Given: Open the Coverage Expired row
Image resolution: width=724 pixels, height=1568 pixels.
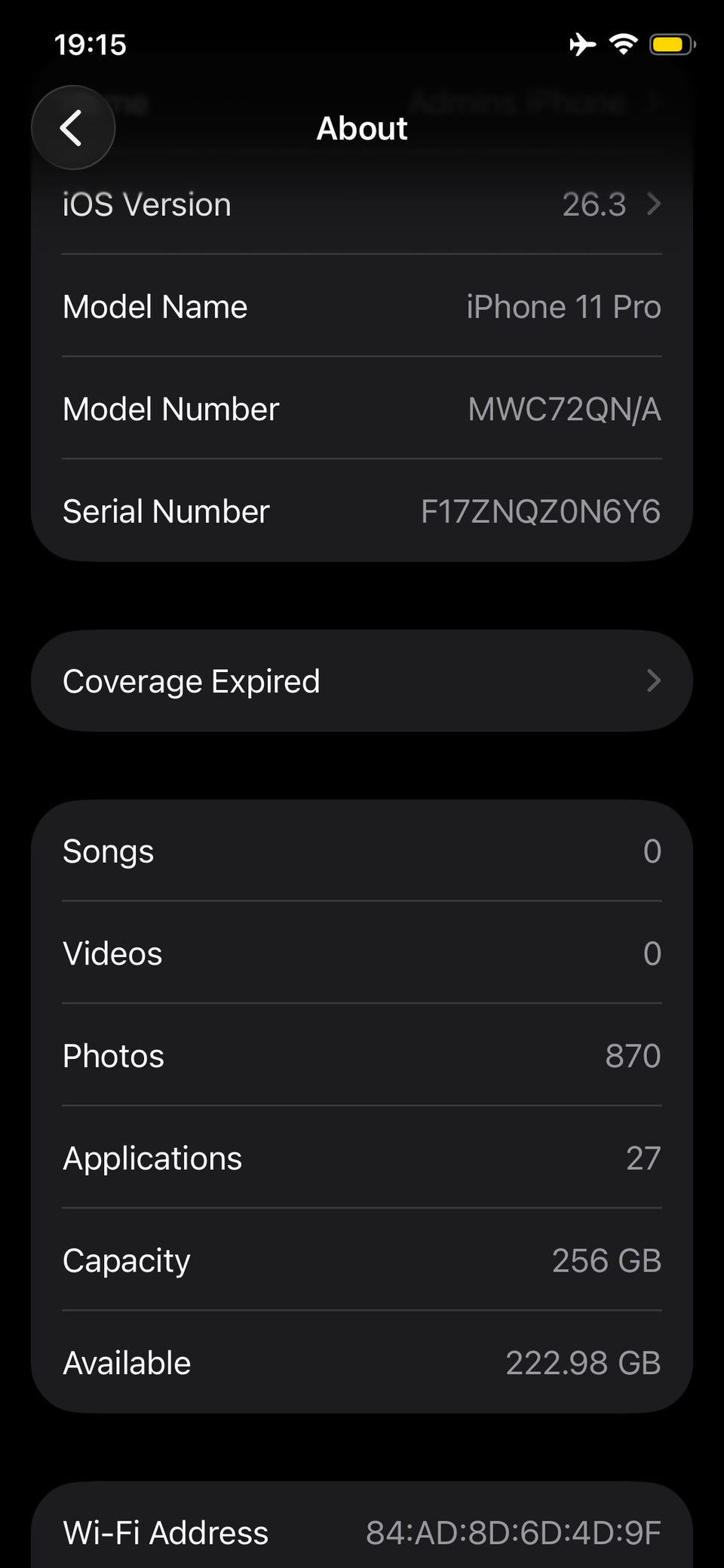Looking at the screenshot, I should pyautogui.click(x=362, y=681).
